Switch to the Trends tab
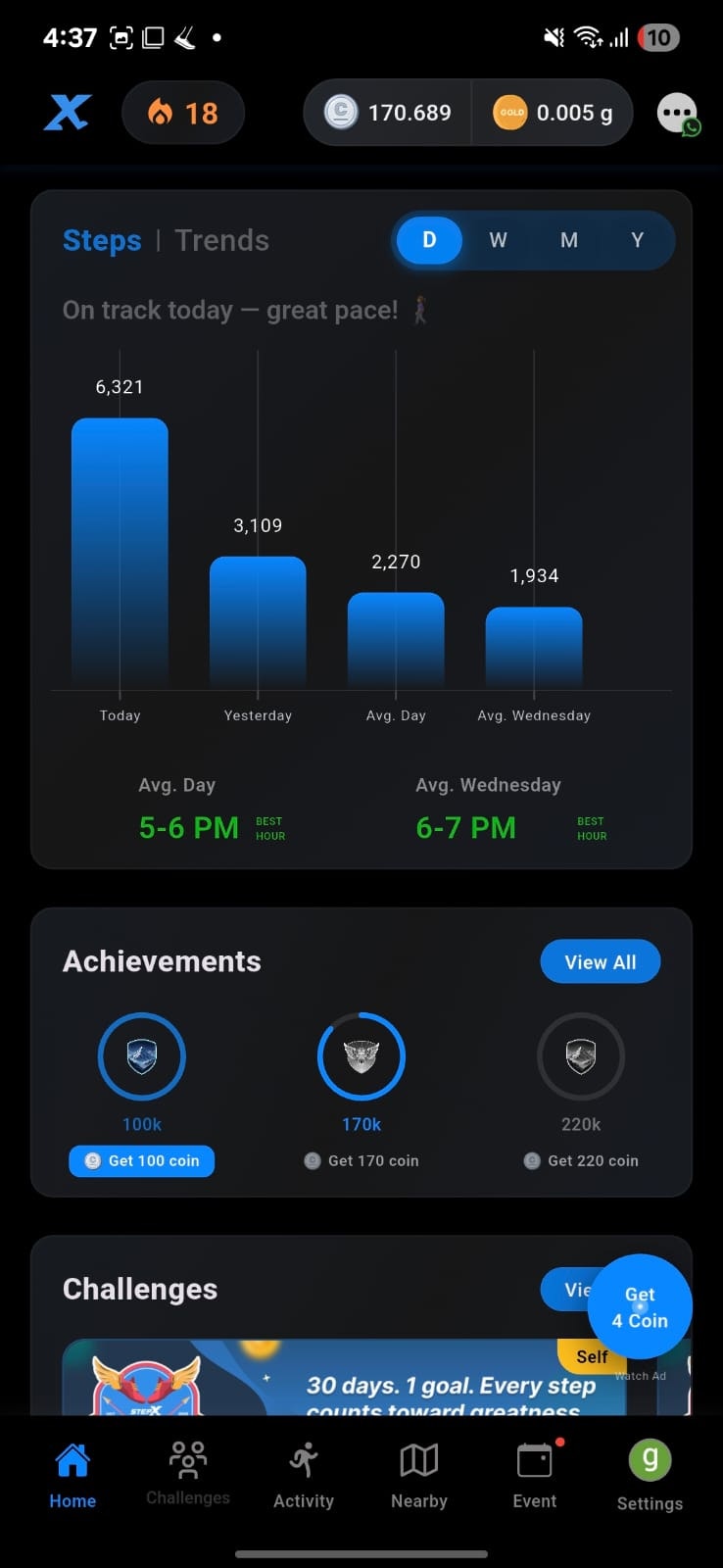 coord(222,240)
